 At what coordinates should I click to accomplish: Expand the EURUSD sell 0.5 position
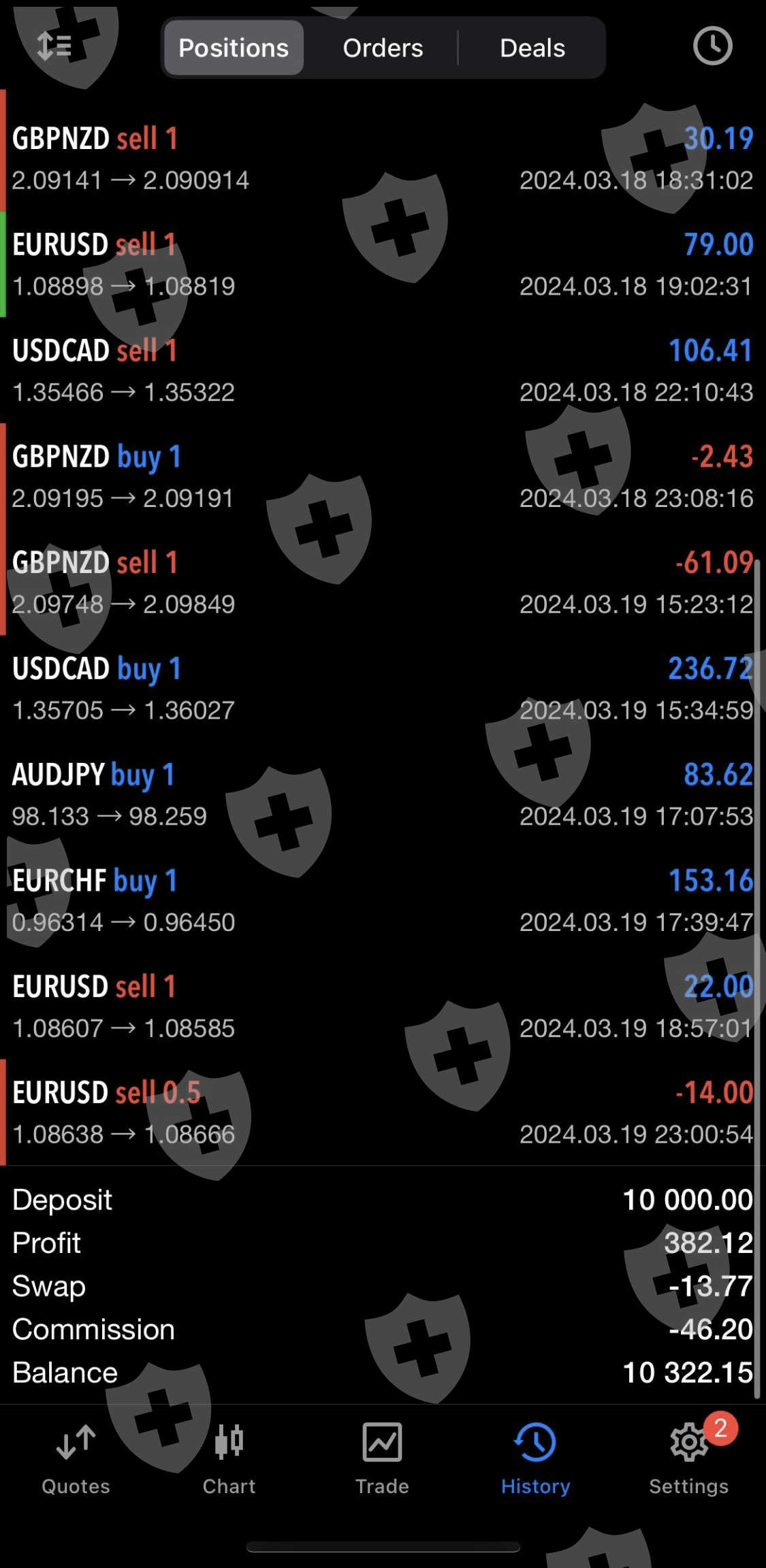pyautogui.click(x=383, y=1113)
